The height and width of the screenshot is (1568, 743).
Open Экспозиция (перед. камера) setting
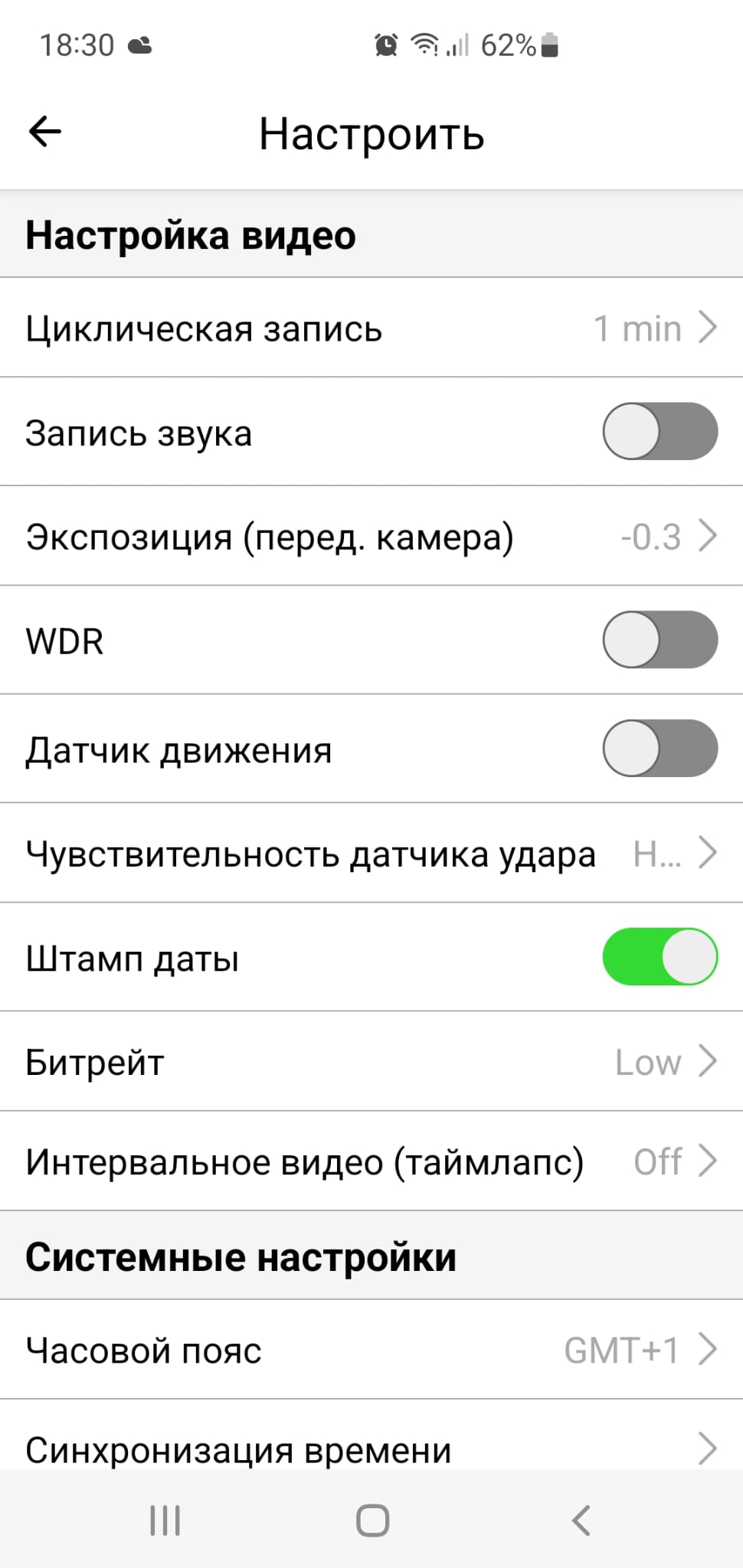click(x=371, y=536)
